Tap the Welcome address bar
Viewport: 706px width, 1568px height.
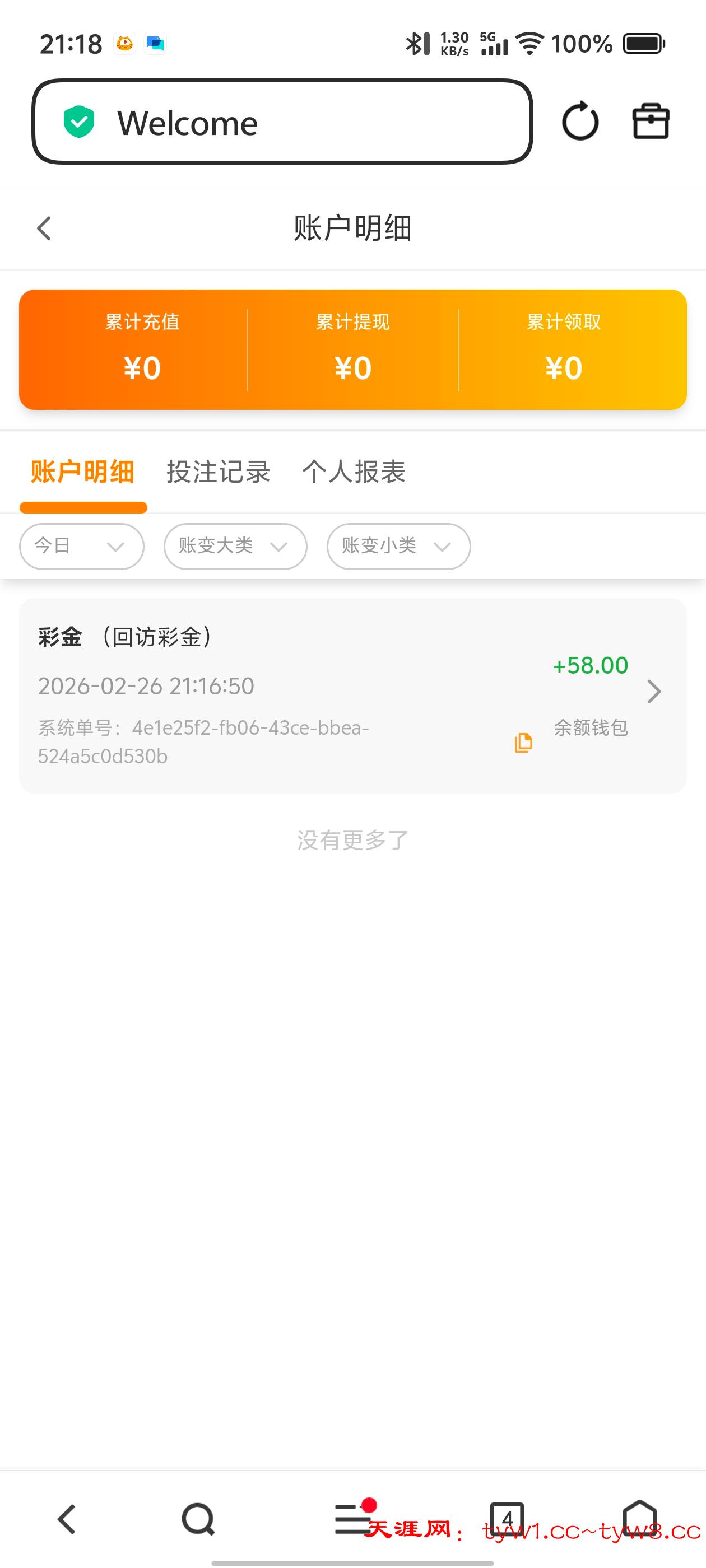[281, 122]
